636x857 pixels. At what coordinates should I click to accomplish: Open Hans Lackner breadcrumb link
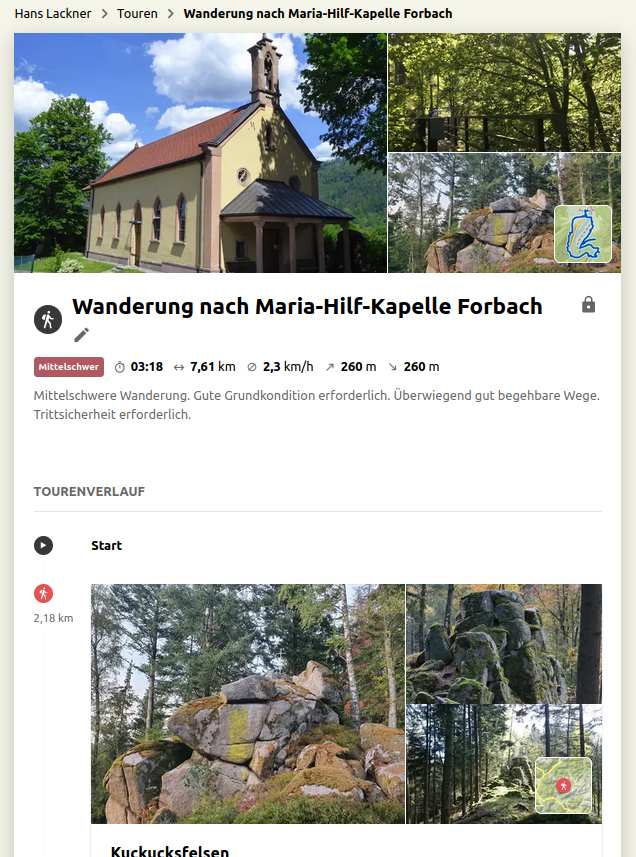point(53,14)
